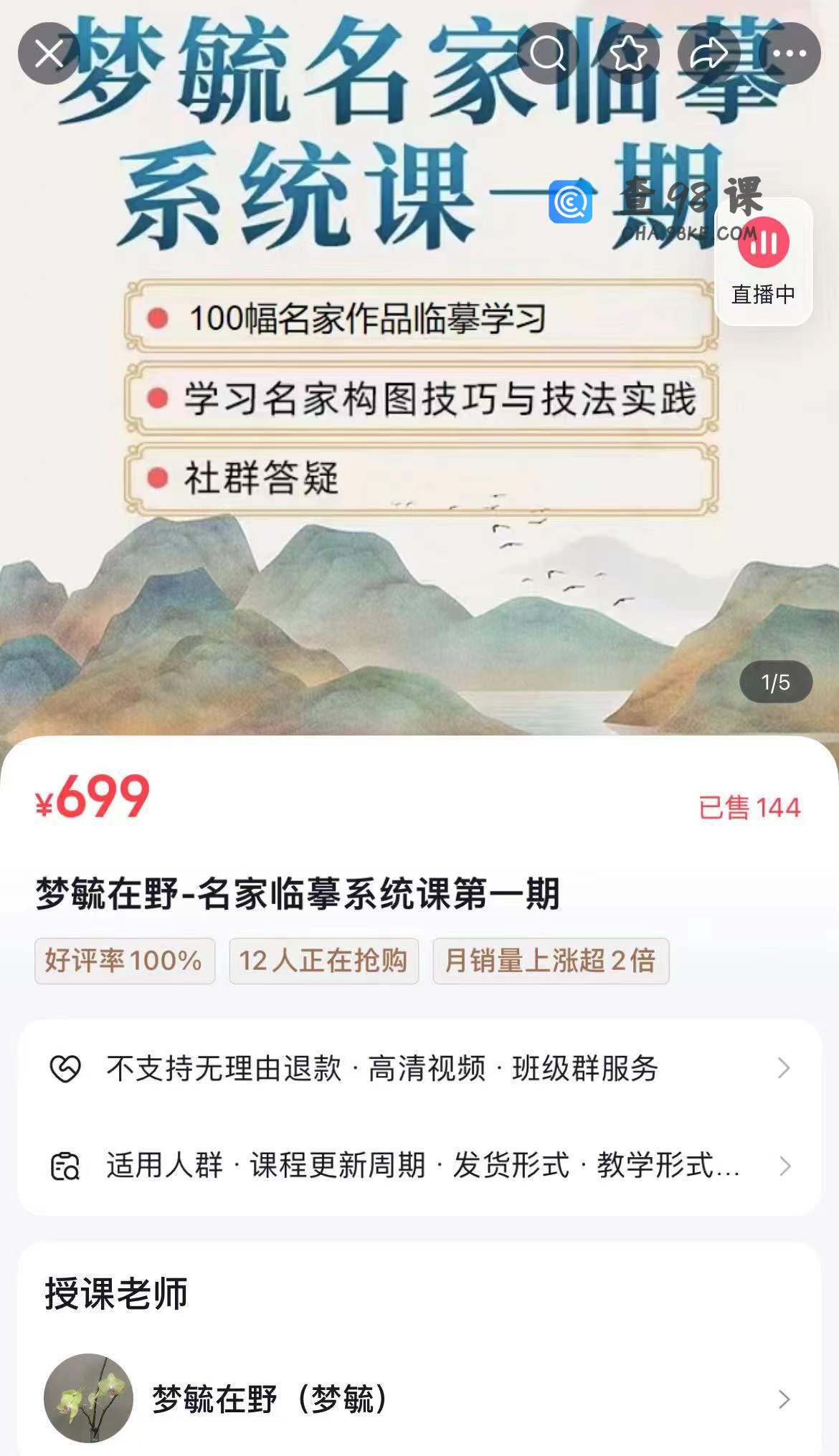Share this course
This screenshot has height=1456, width=839.
coord(708,54)
